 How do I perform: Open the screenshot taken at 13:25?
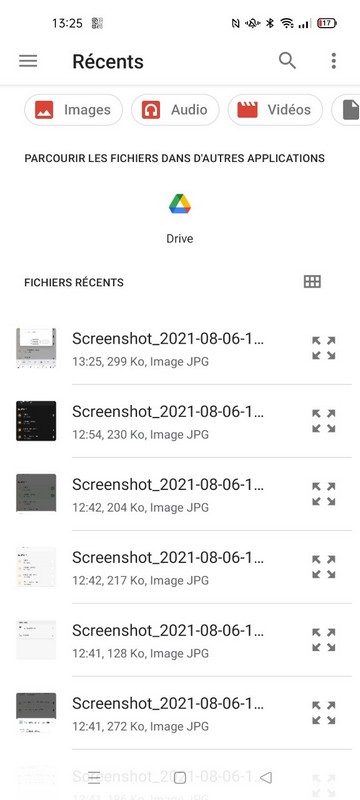click(x=184, y=348)
